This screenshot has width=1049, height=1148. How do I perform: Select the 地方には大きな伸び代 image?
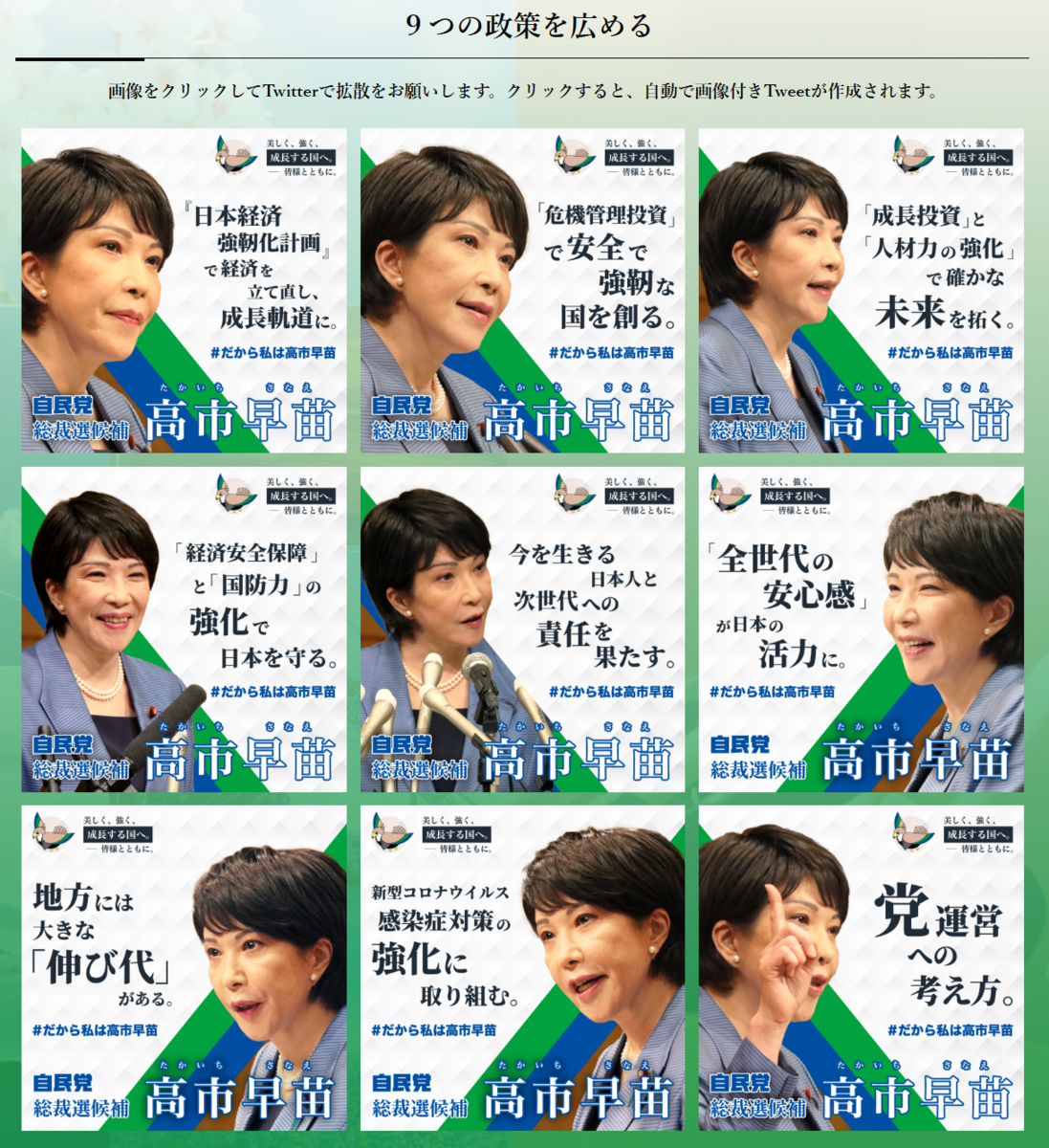184,968
